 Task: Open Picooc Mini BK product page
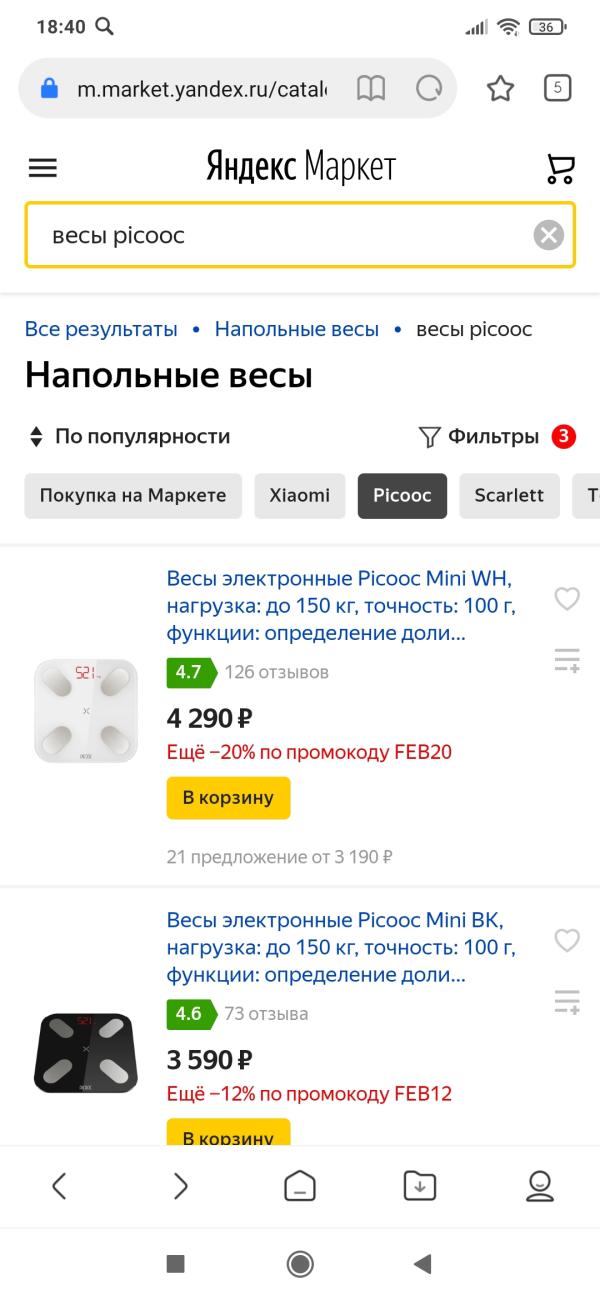[340, 947]
